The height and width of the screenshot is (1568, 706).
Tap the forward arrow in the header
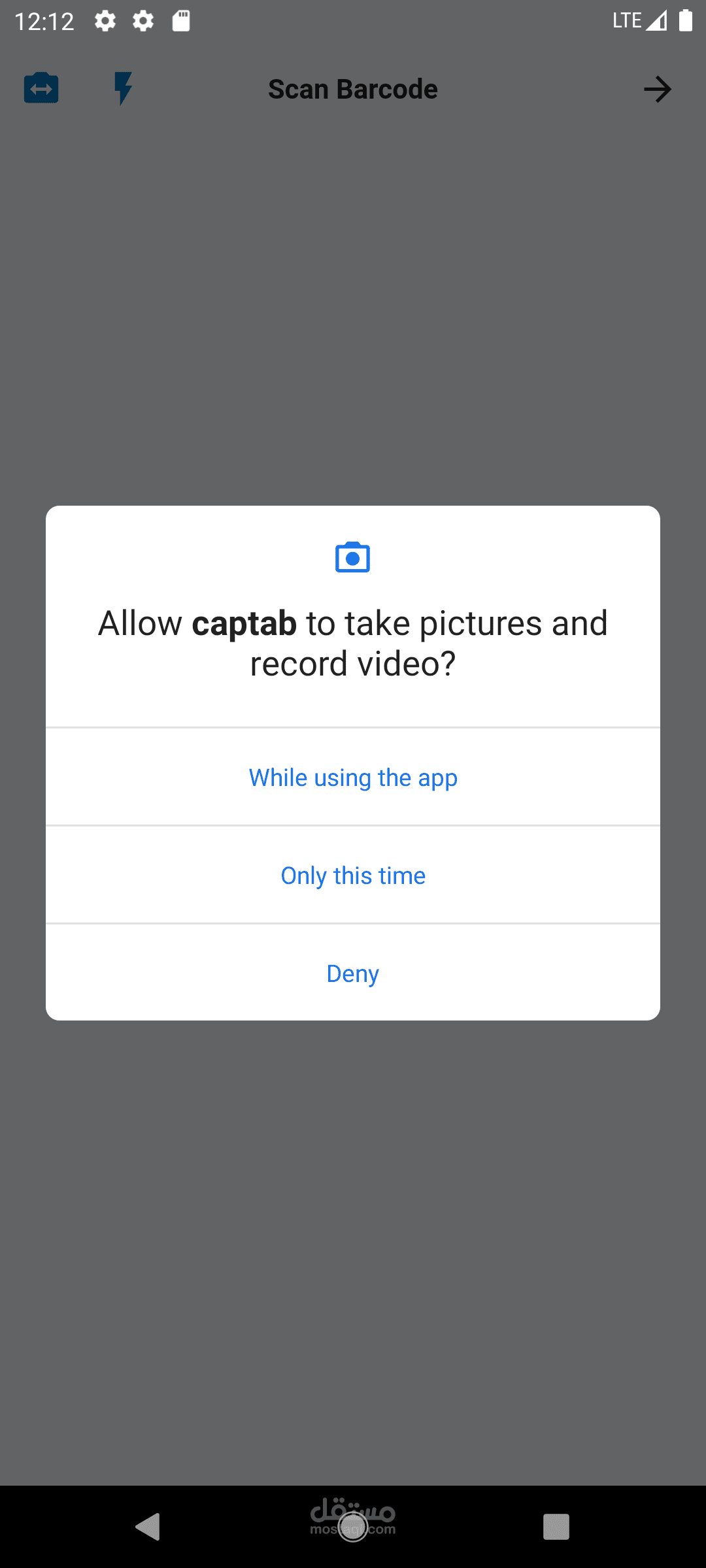pos(658,90)
